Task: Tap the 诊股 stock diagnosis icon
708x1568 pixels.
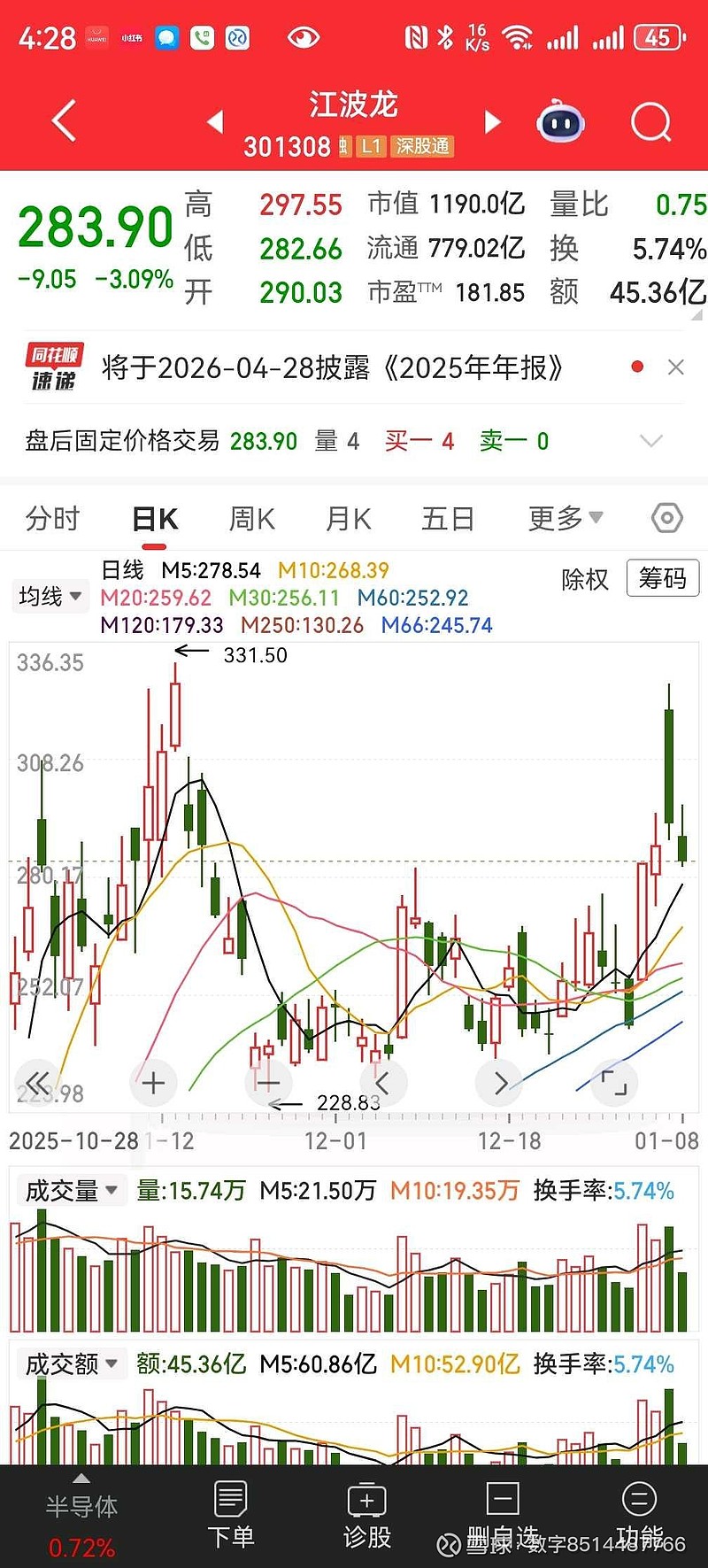Action: click(366, 1516)
